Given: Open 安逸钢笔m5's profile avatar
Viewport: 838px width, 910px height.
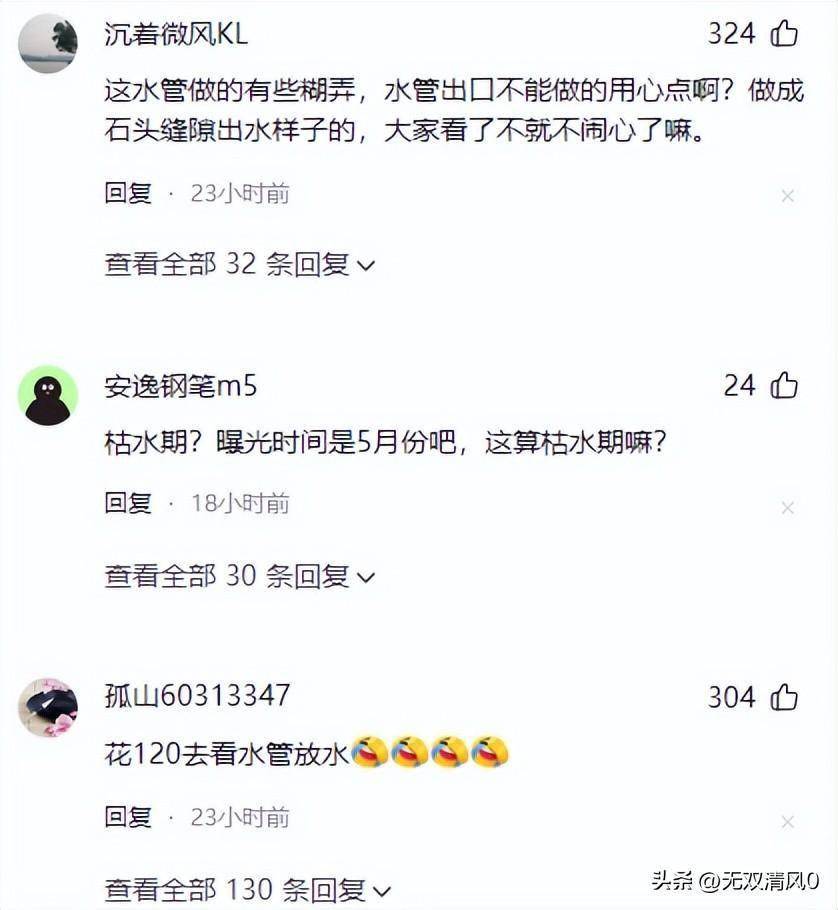Looking at the screenshot, I should pyautogui.click(x=47, y=395).
